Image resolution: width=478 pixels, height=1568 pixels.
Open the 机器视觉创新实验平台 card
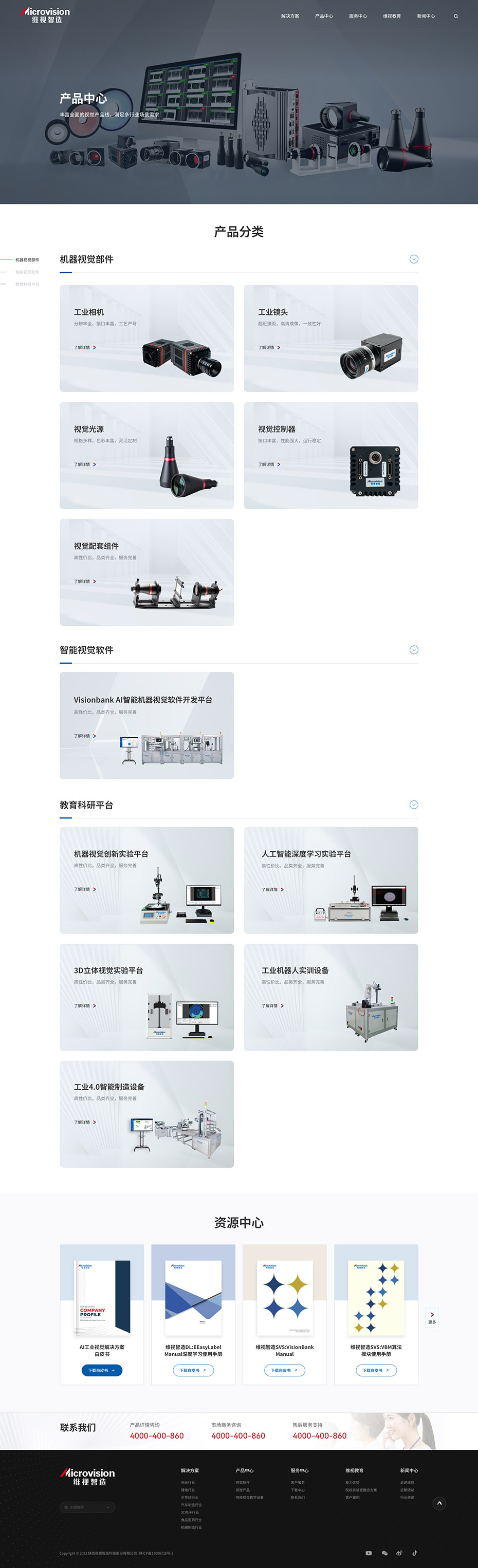pyautogui.click(x=147, y=880)
